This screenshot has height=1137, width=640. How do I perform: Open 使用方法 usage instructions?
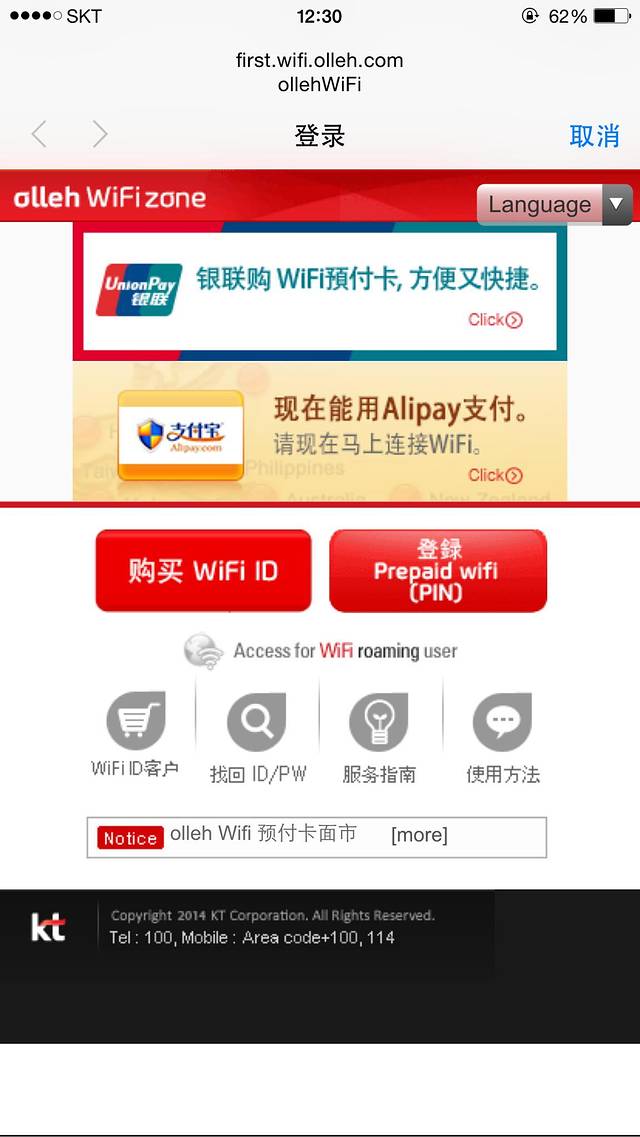pyautogui.click(x=502, y=722)
